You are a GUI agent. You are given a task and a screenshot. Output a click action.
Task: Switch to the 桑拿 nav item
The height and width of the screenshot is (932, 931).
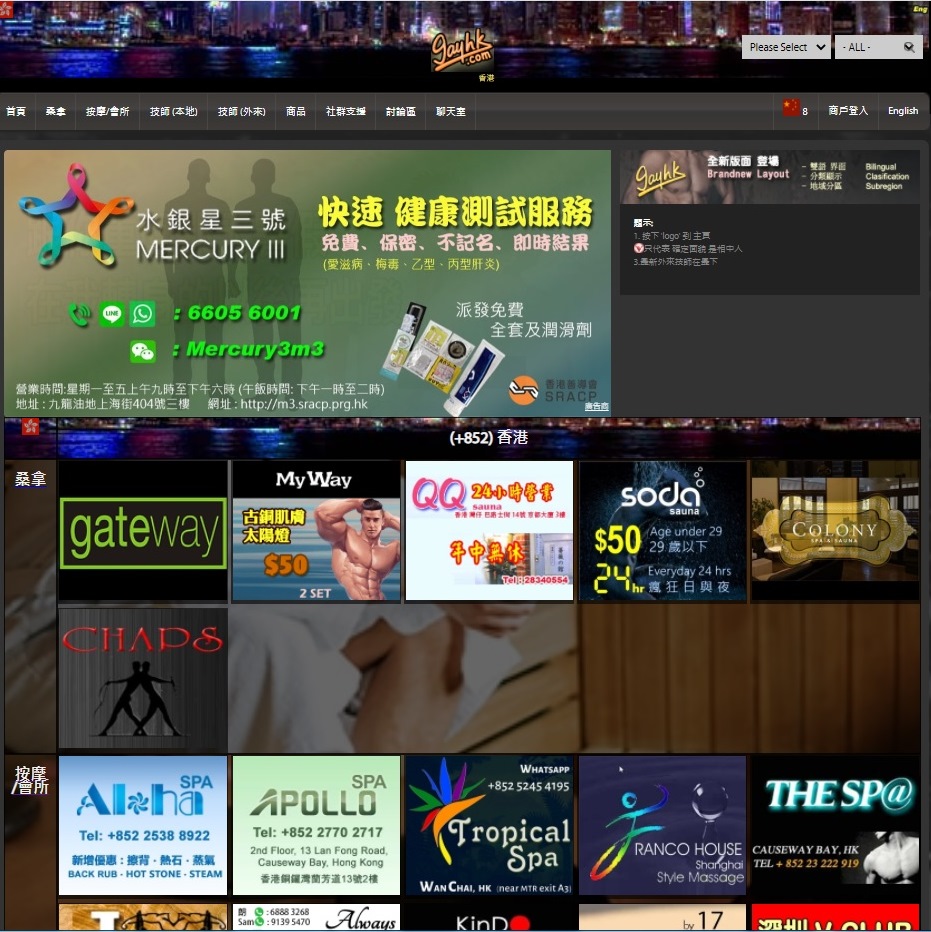(55, 112)
